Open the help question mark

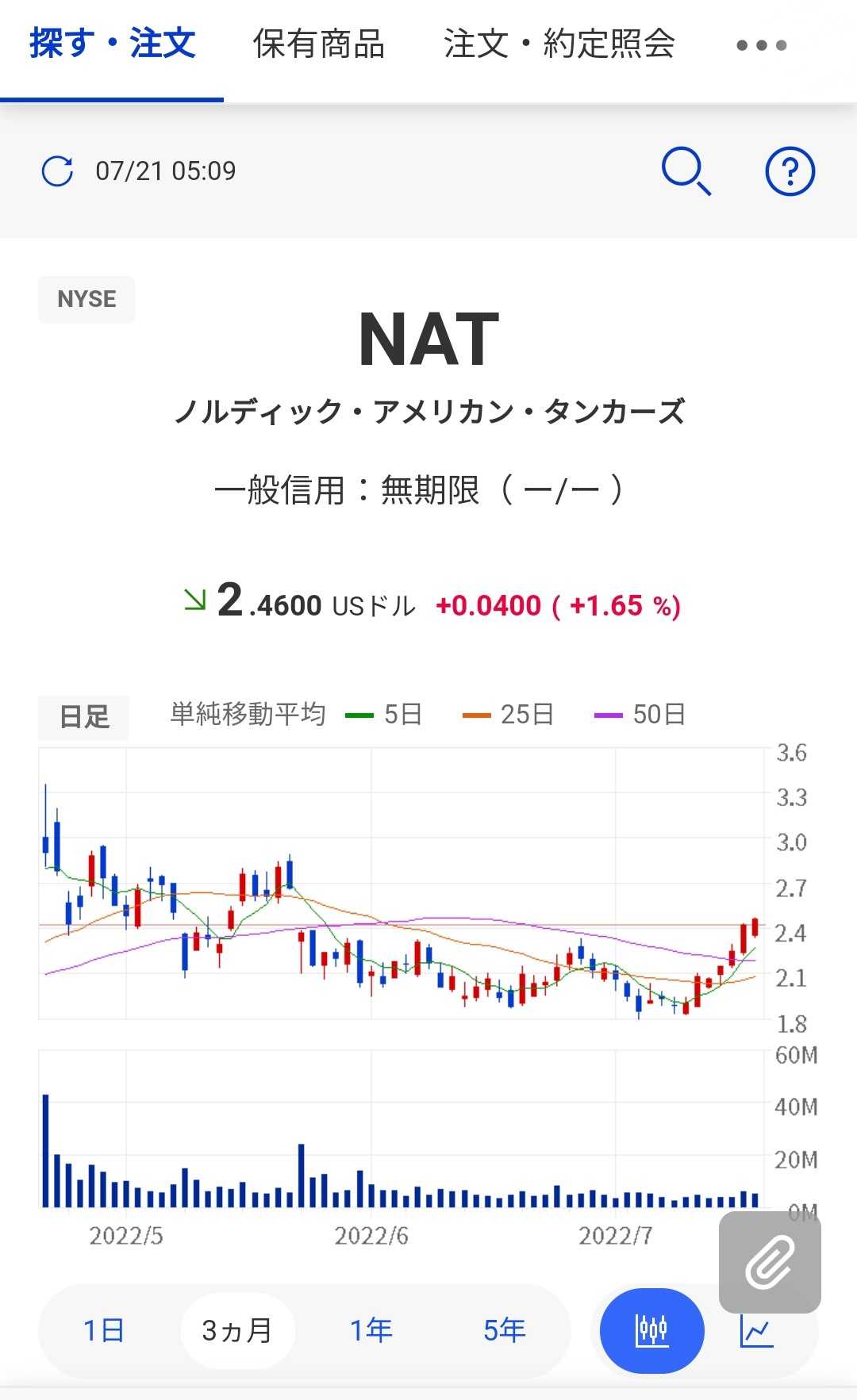pyautogui.click(x=790, y=171)
